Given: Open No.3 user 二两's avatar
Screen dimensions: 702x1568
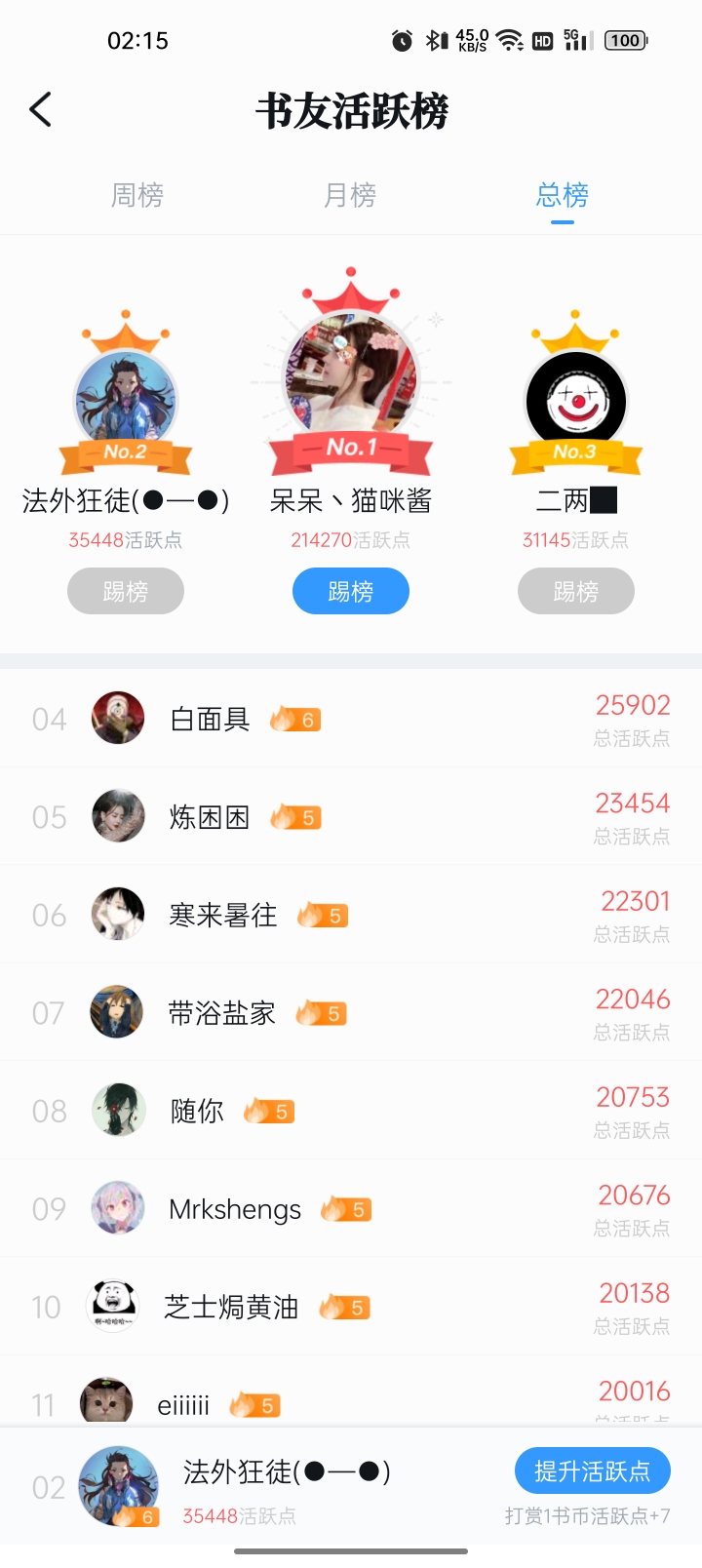Looking at the screenshot, I should point(575,400).
